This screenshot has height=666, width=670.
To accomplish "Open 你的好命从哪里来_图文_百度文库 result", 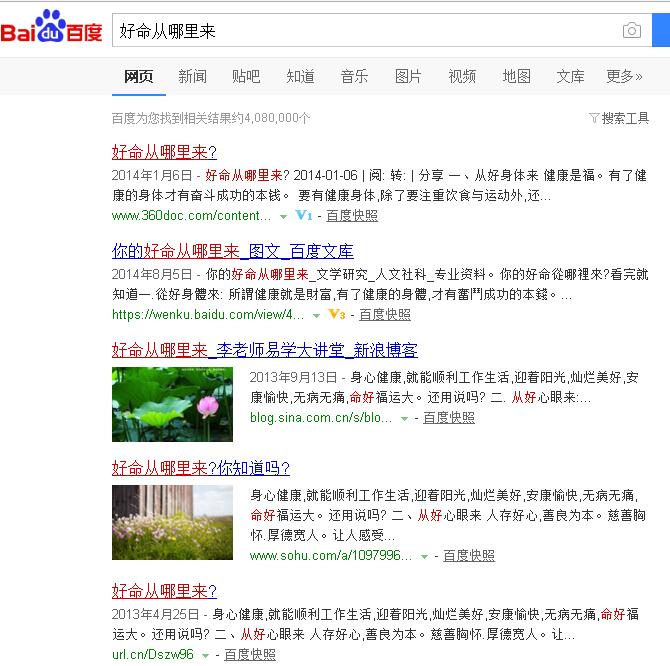I will point(232,251).
